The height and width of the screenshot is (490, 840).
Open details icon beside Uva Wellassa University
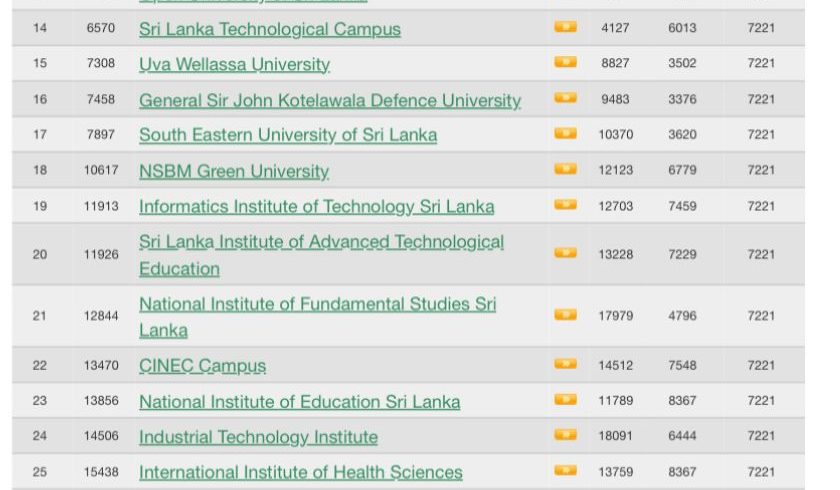[x=565, y=62]
